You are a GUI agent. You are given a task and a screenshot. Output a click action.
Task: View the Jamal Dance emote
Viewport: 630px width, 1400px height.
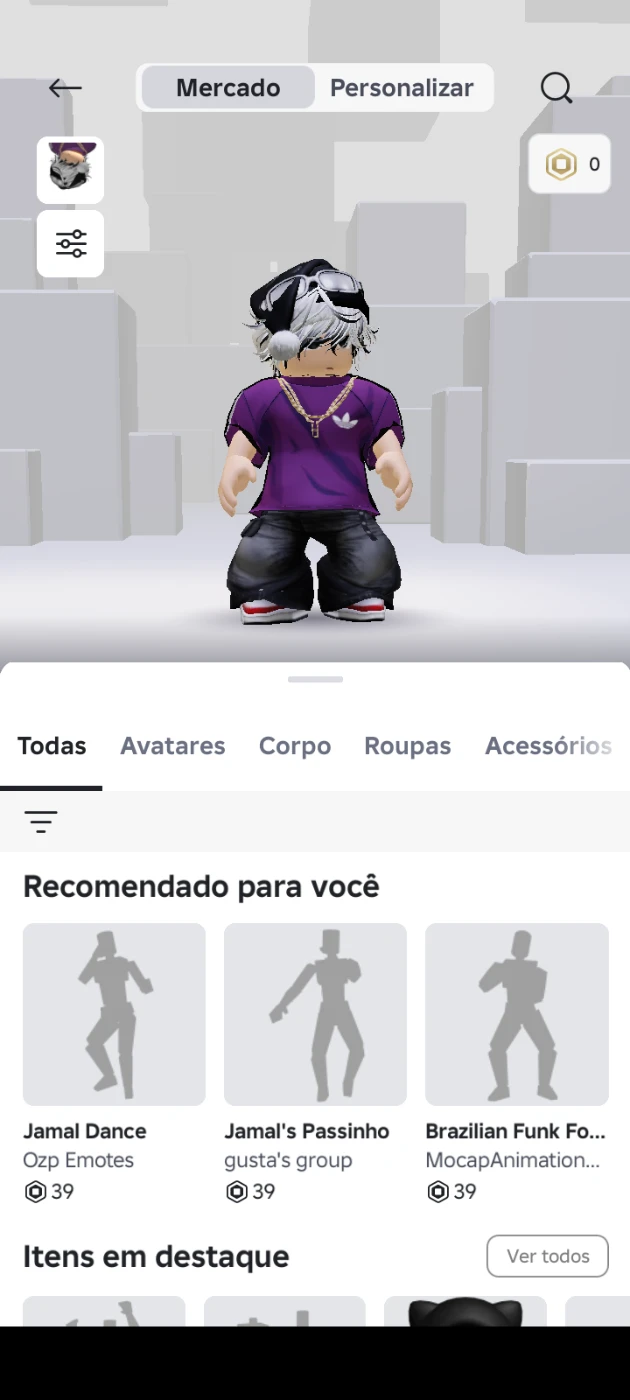(x=114, y=1014)
